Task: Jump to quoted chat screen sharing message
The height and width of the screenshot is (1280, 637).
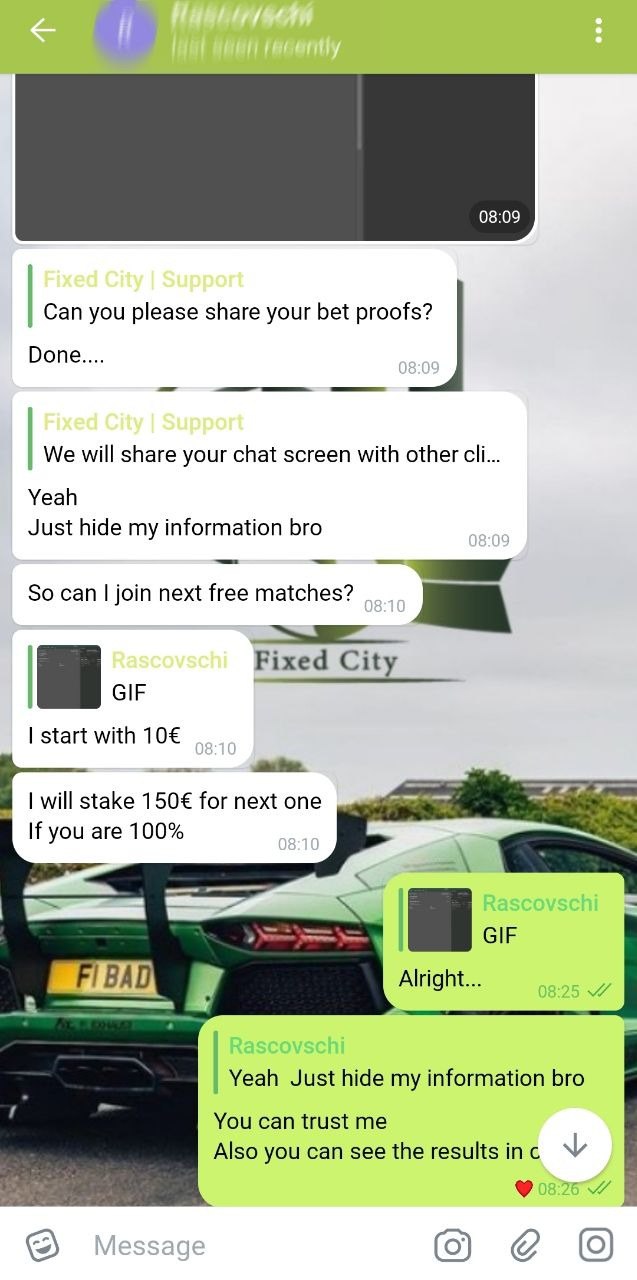Action: [x=270, y=438]
